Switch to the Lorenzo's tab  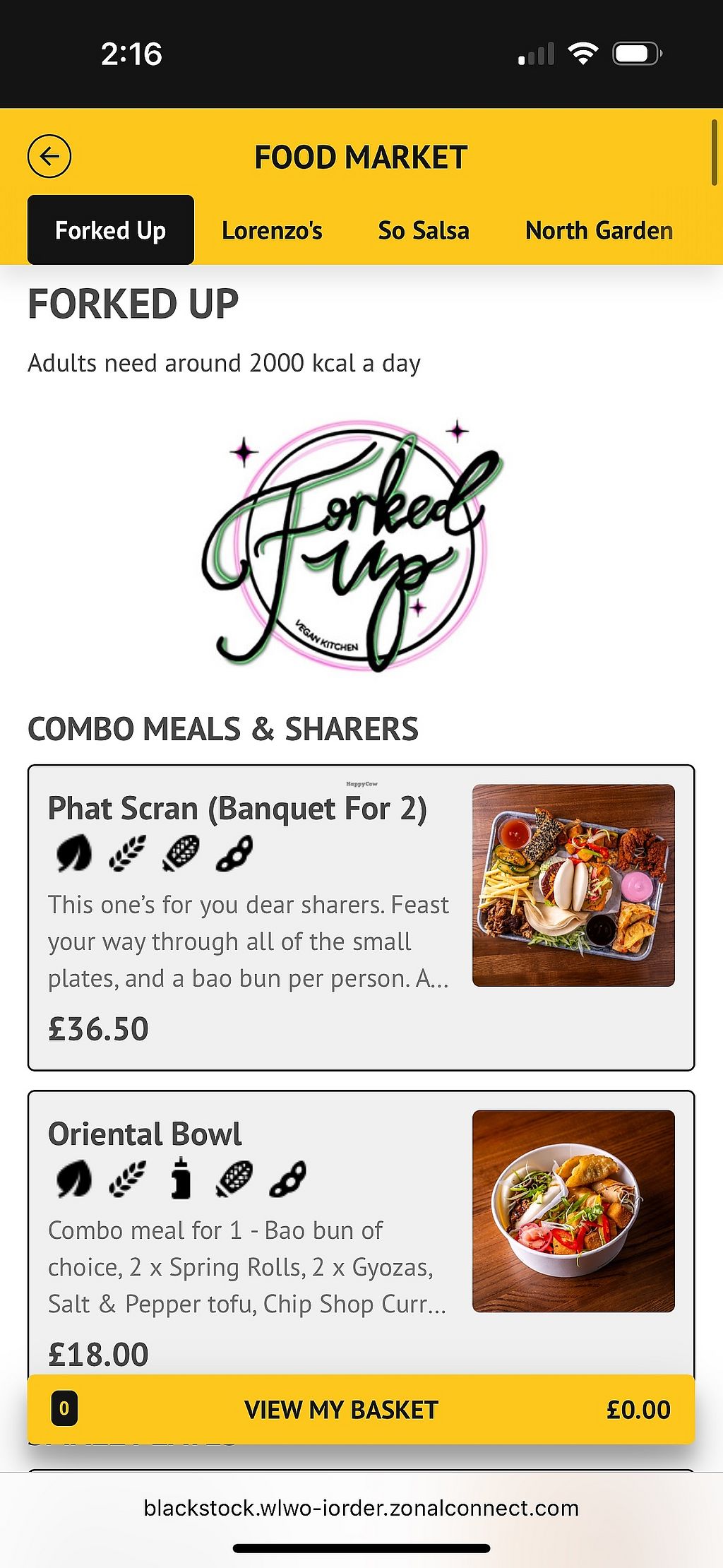click(x=272, y=230)
